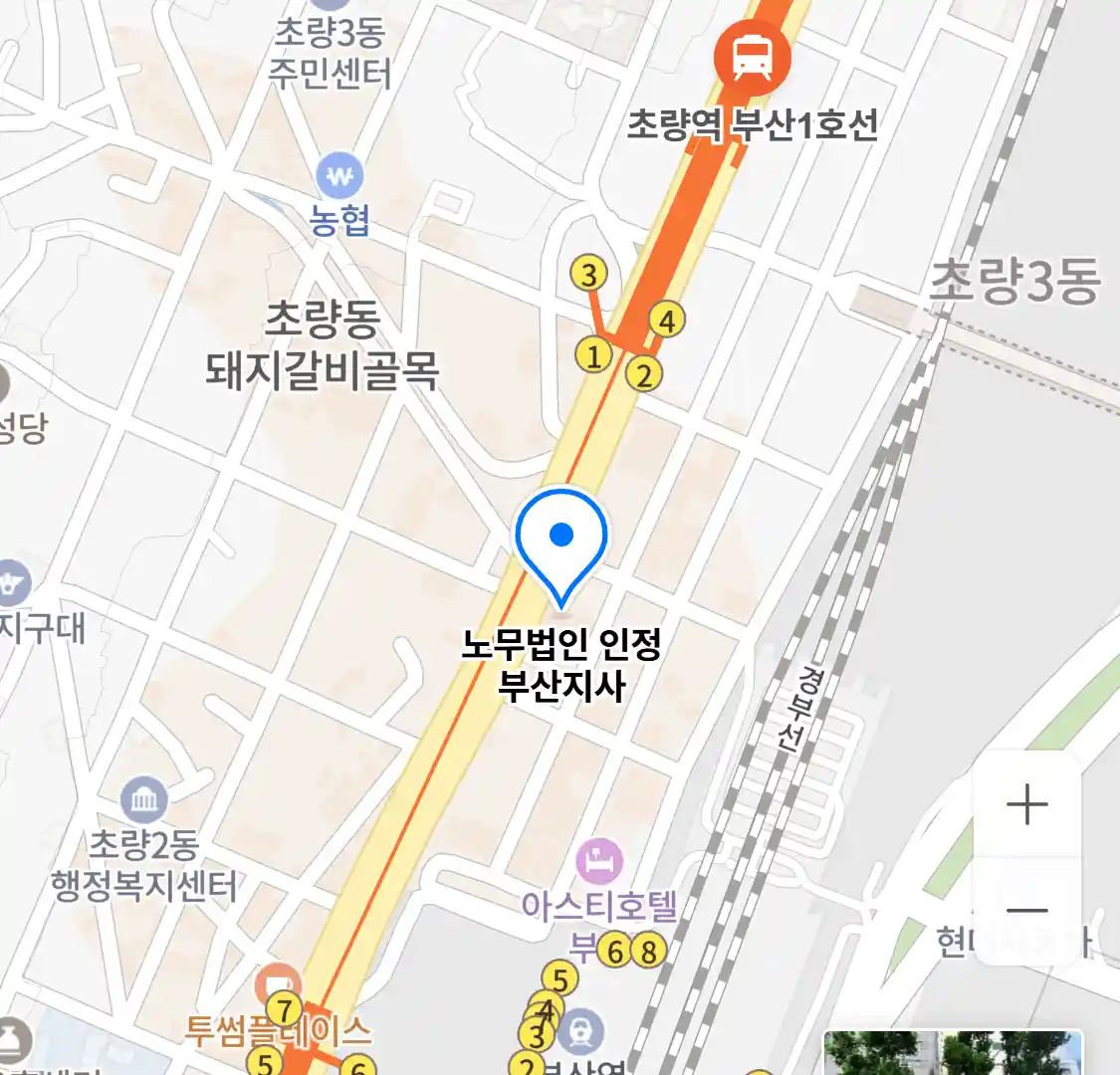Zoom out of the map
Image resolution: width=1120 pixels, height=1075 pixels.
pyautogui.click(x=1026, y=910)
